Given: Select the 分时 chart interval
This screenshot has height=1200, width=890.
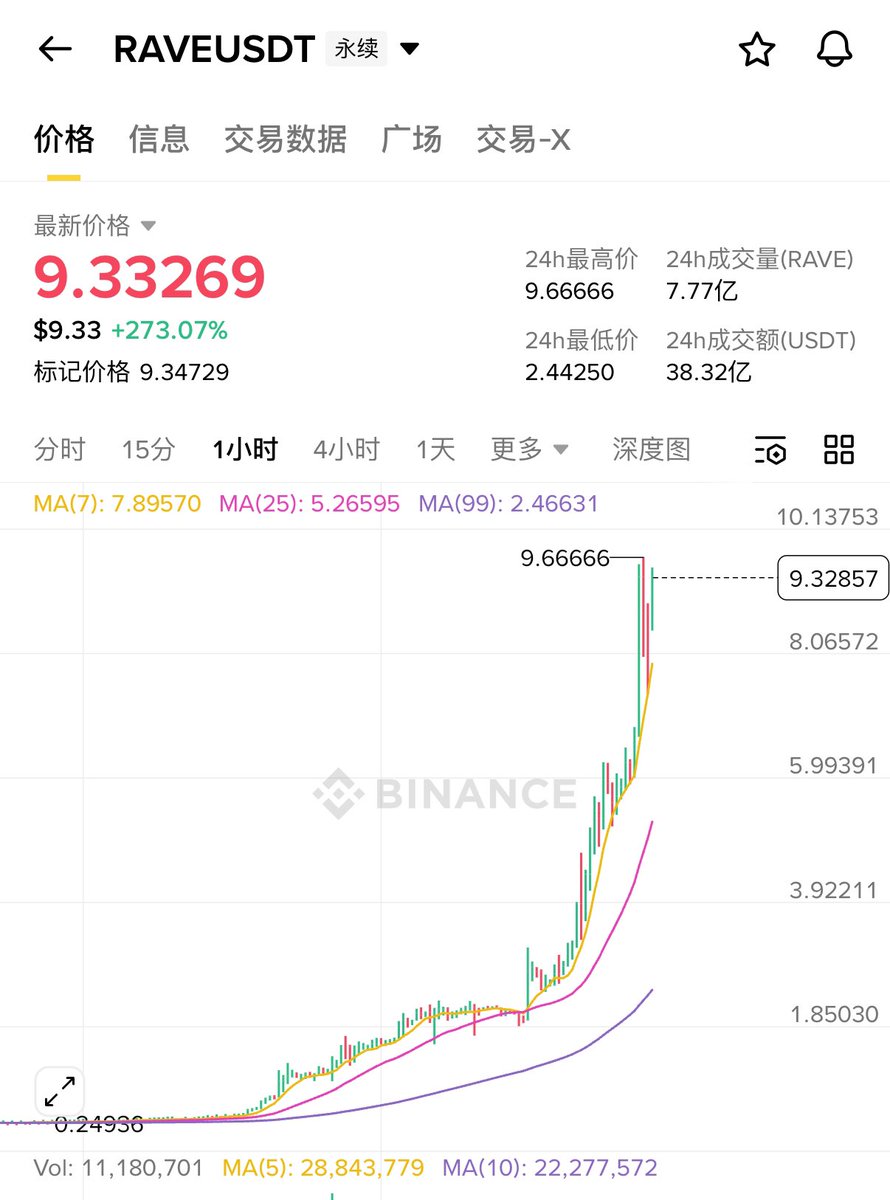Looking at the screenshot, I should tap(60, 449).
